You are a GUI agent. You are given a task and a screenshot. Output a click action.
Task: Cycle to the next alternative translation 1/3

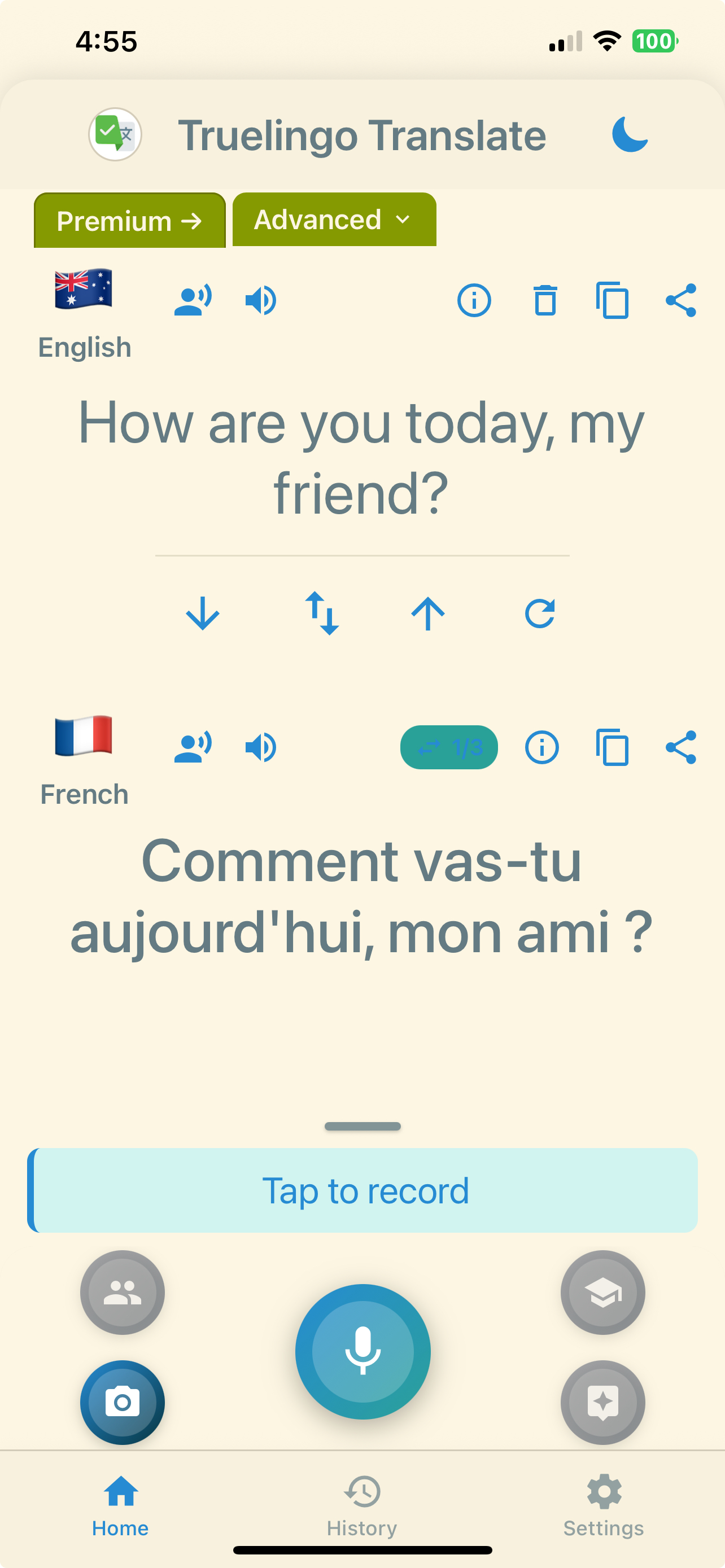coord(449,747)
